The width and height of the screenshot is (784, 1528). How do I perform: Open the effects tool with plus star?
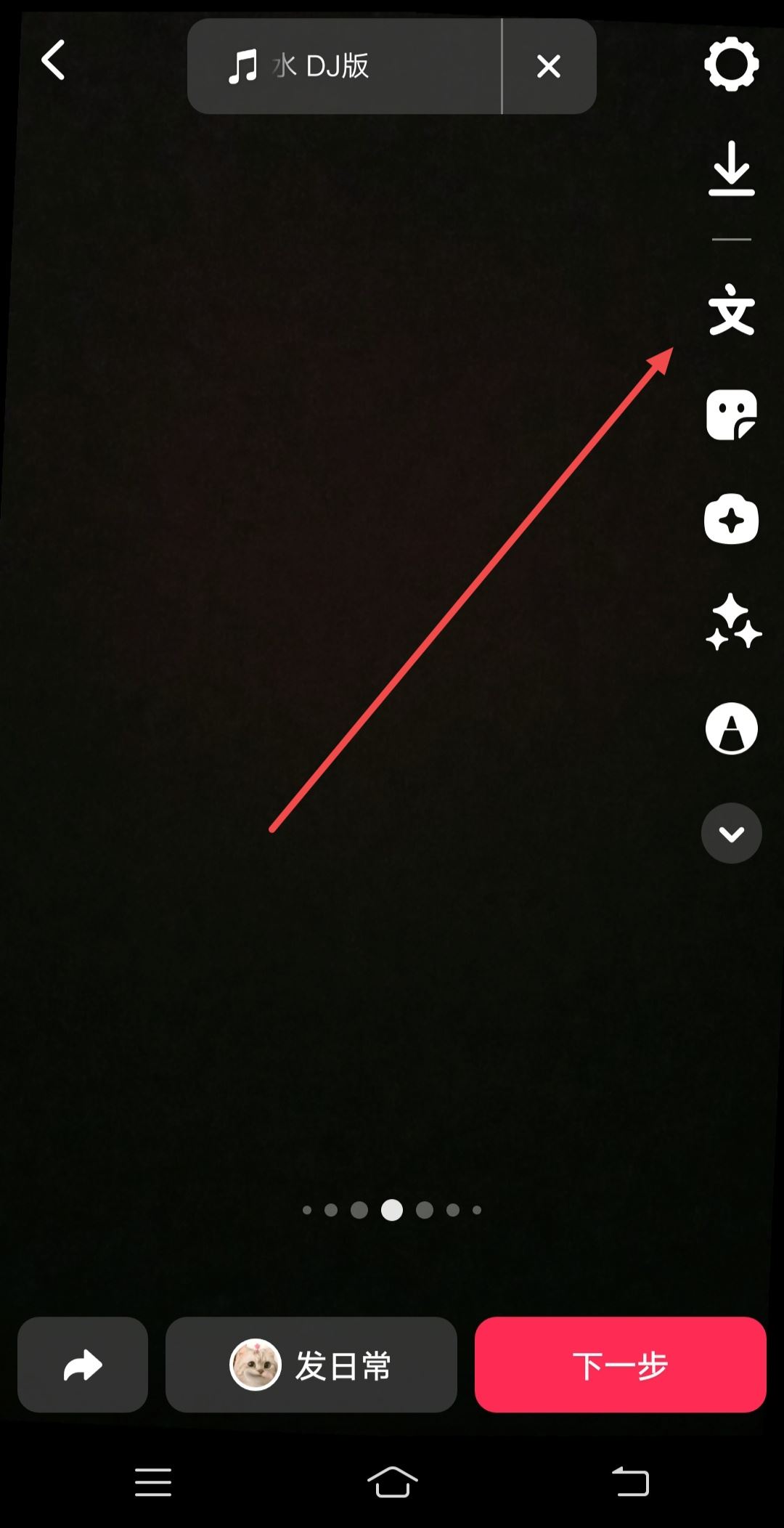click(x=731, y=519)
